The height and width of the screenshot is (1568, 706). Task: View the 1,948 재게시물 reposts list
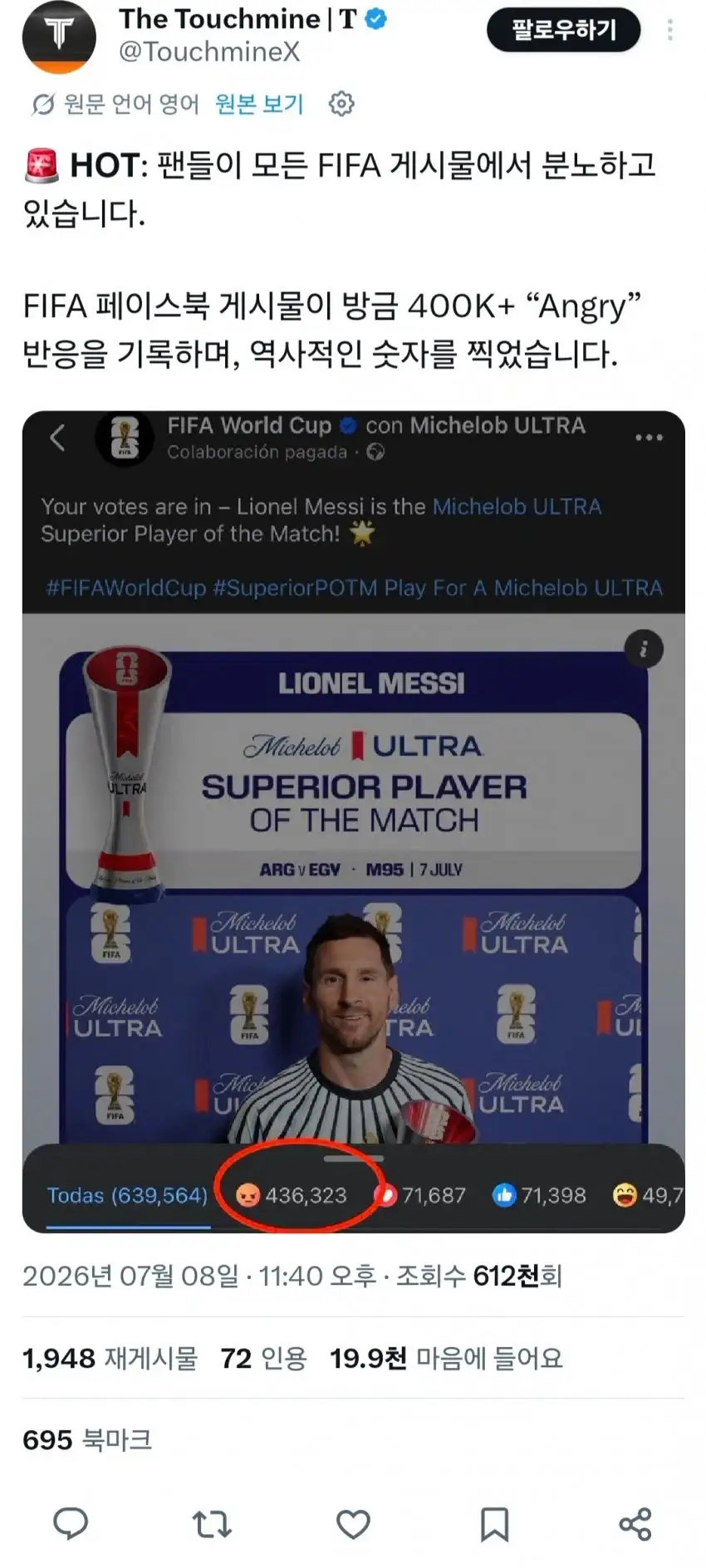(x=110, y=1358)
